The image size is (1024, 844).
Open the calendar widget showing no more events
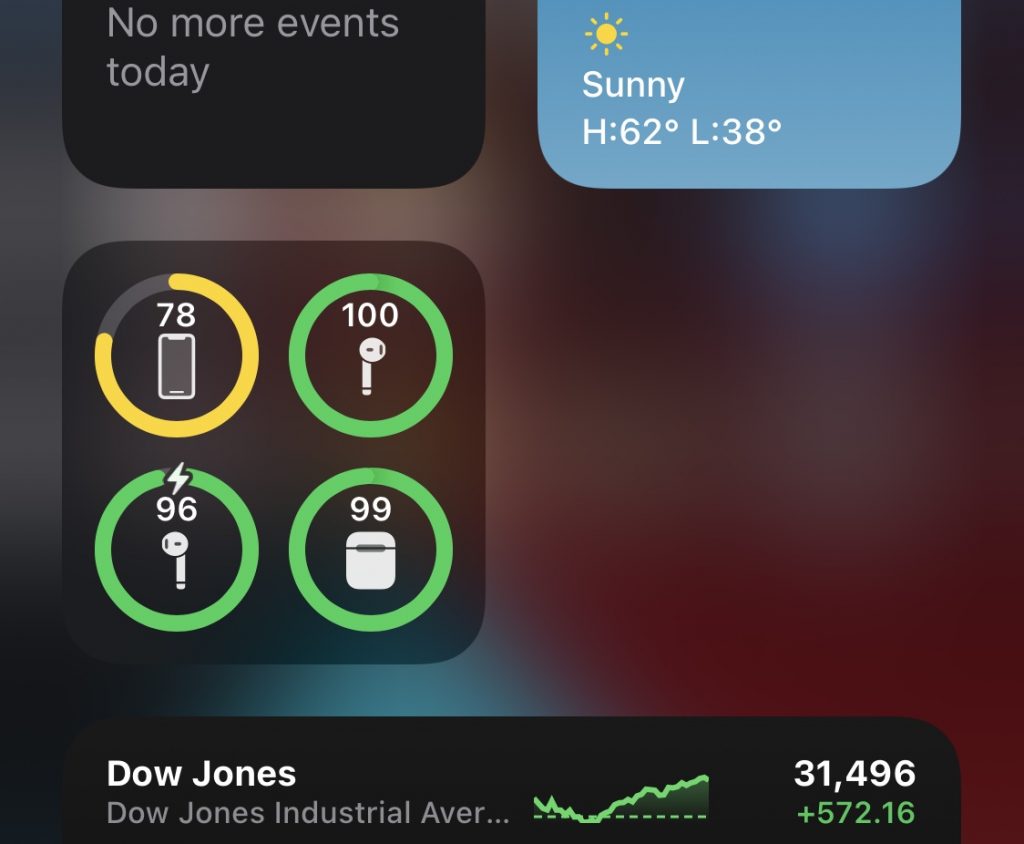(x=272, y=80)
